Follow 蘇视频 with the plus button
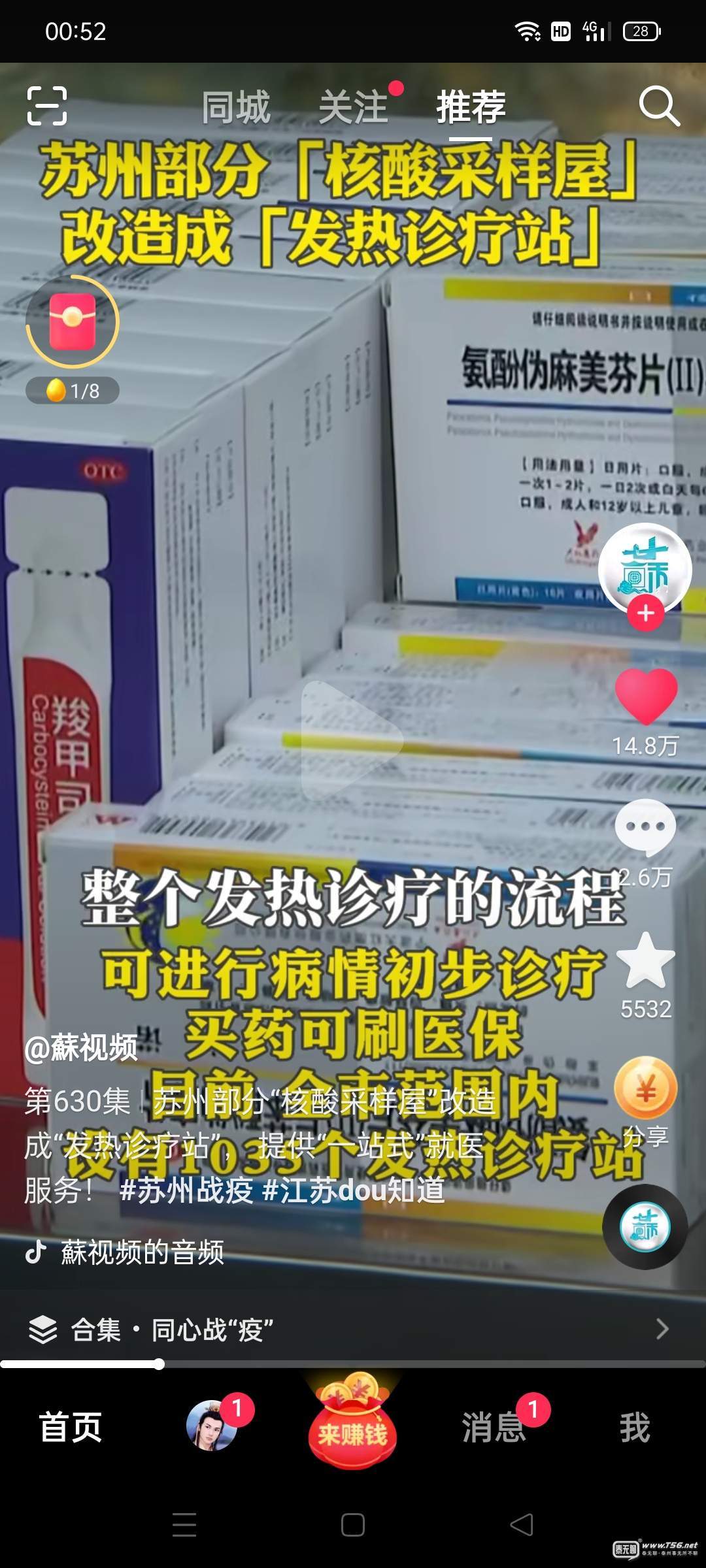Viewport: 706px width, 1568px height. point(646,613)
